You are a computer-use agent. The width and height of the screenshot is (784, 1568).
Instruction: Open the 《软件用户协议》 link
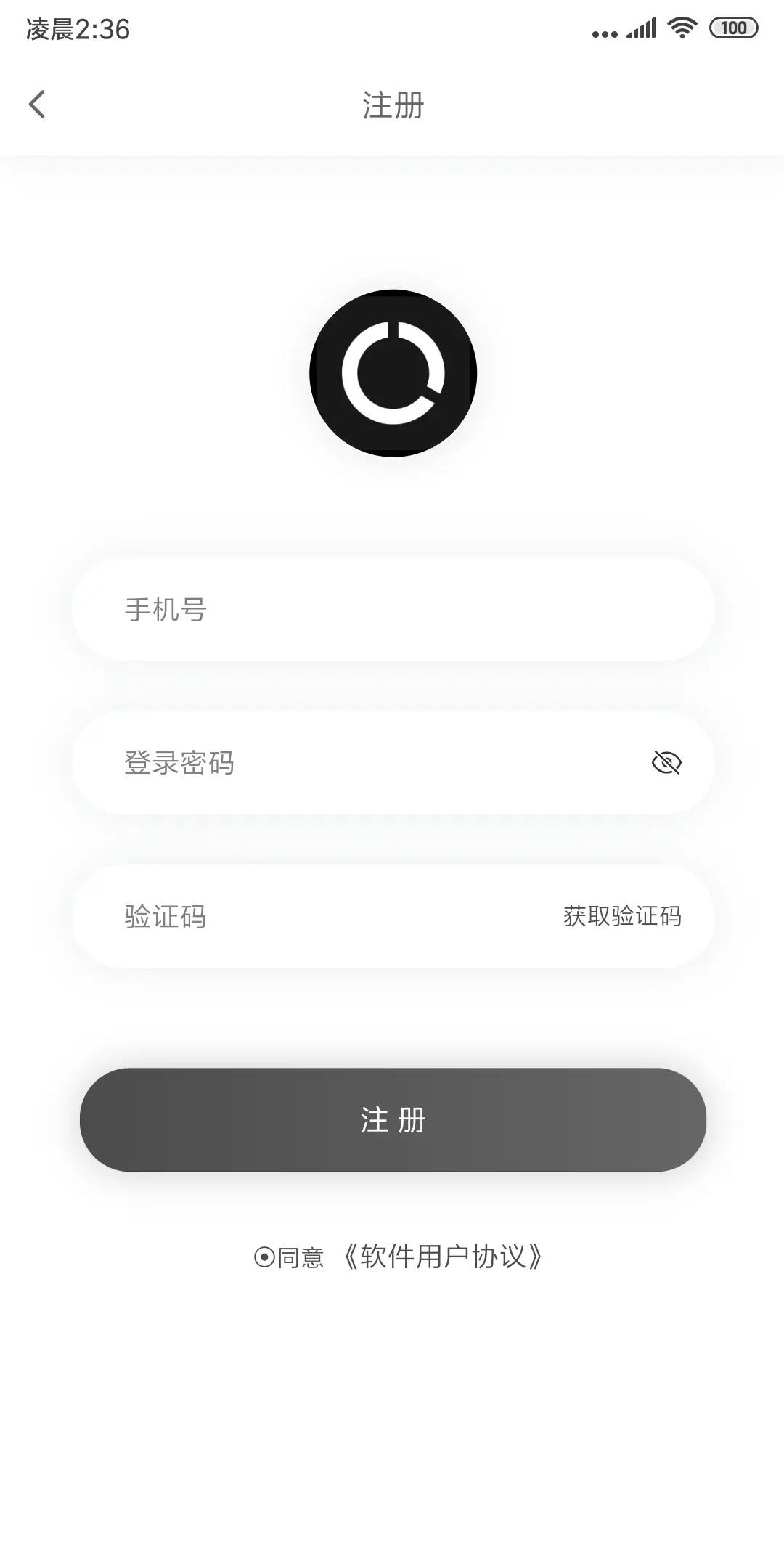pyautogui.click(x=442, y=1257)
